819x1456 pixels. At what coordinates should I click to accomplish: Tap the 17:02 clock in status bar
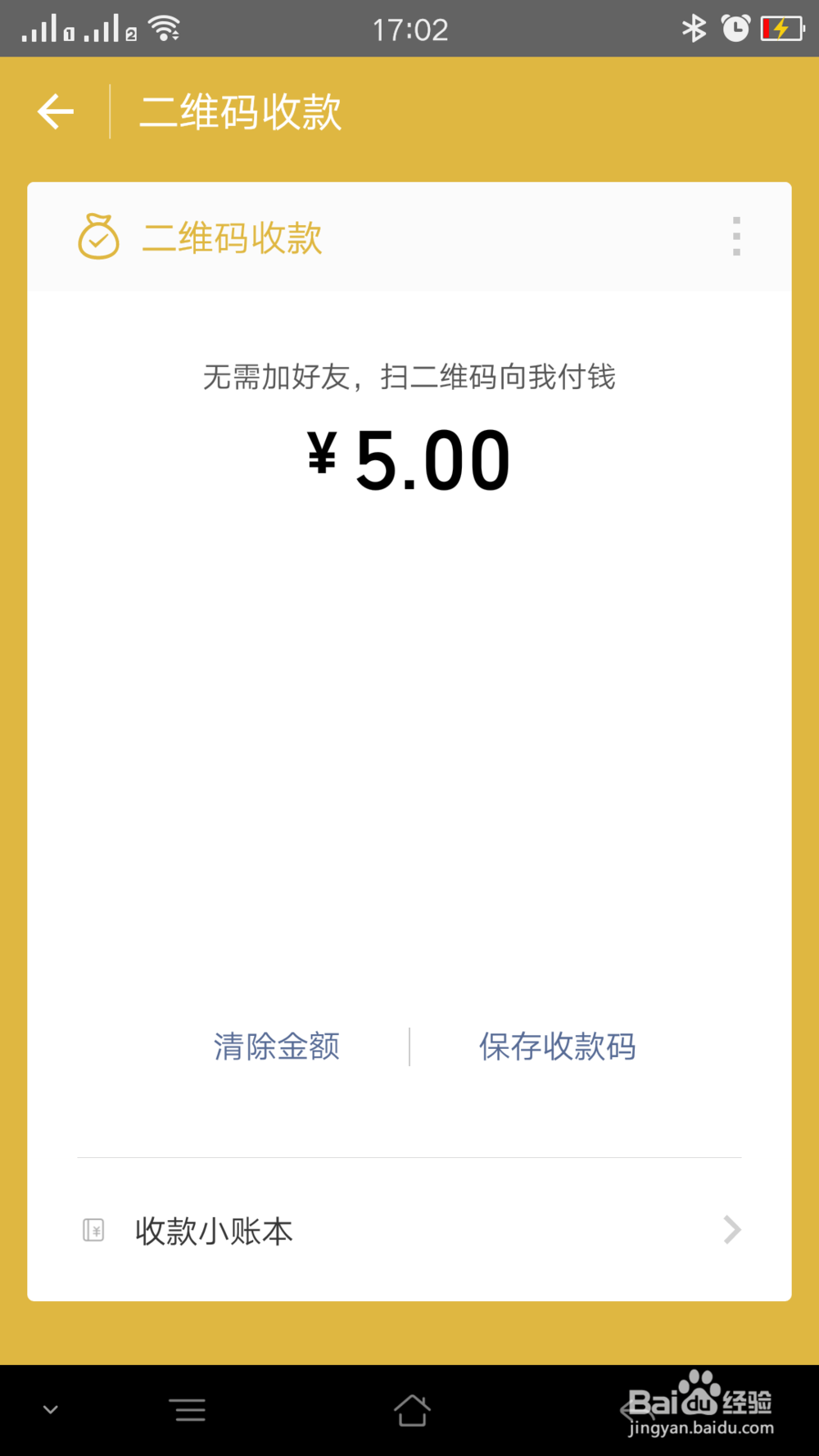tap(410, 28)
